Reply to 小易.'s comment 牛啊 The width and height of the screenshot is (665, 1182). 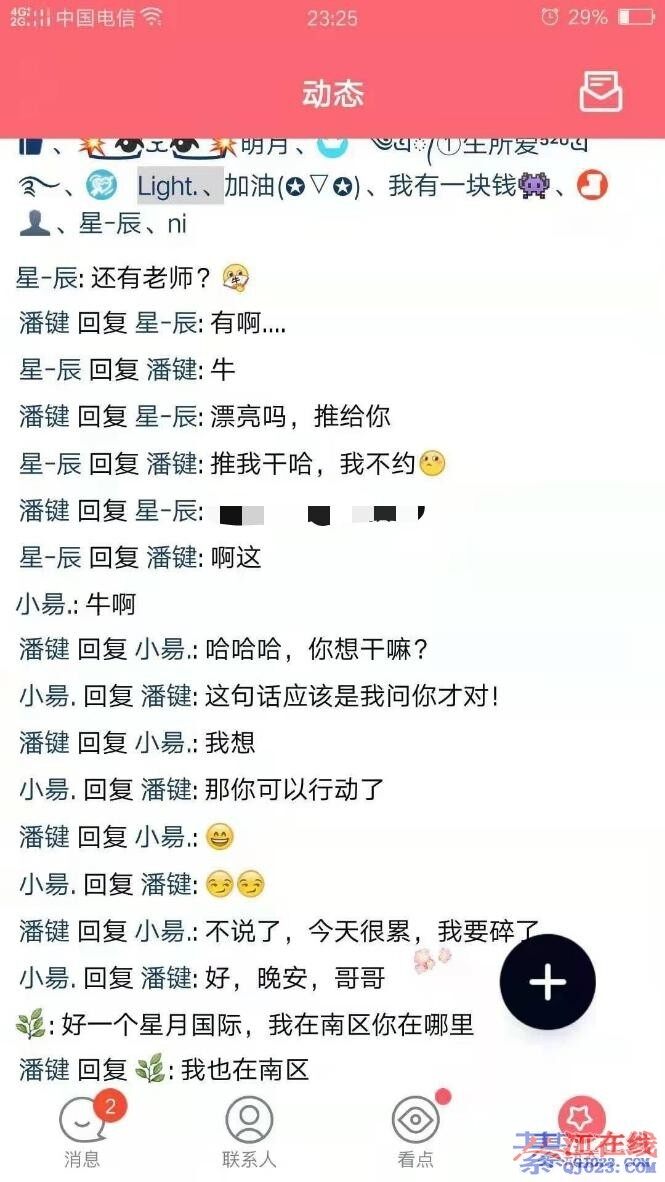(x=110, y=604)
